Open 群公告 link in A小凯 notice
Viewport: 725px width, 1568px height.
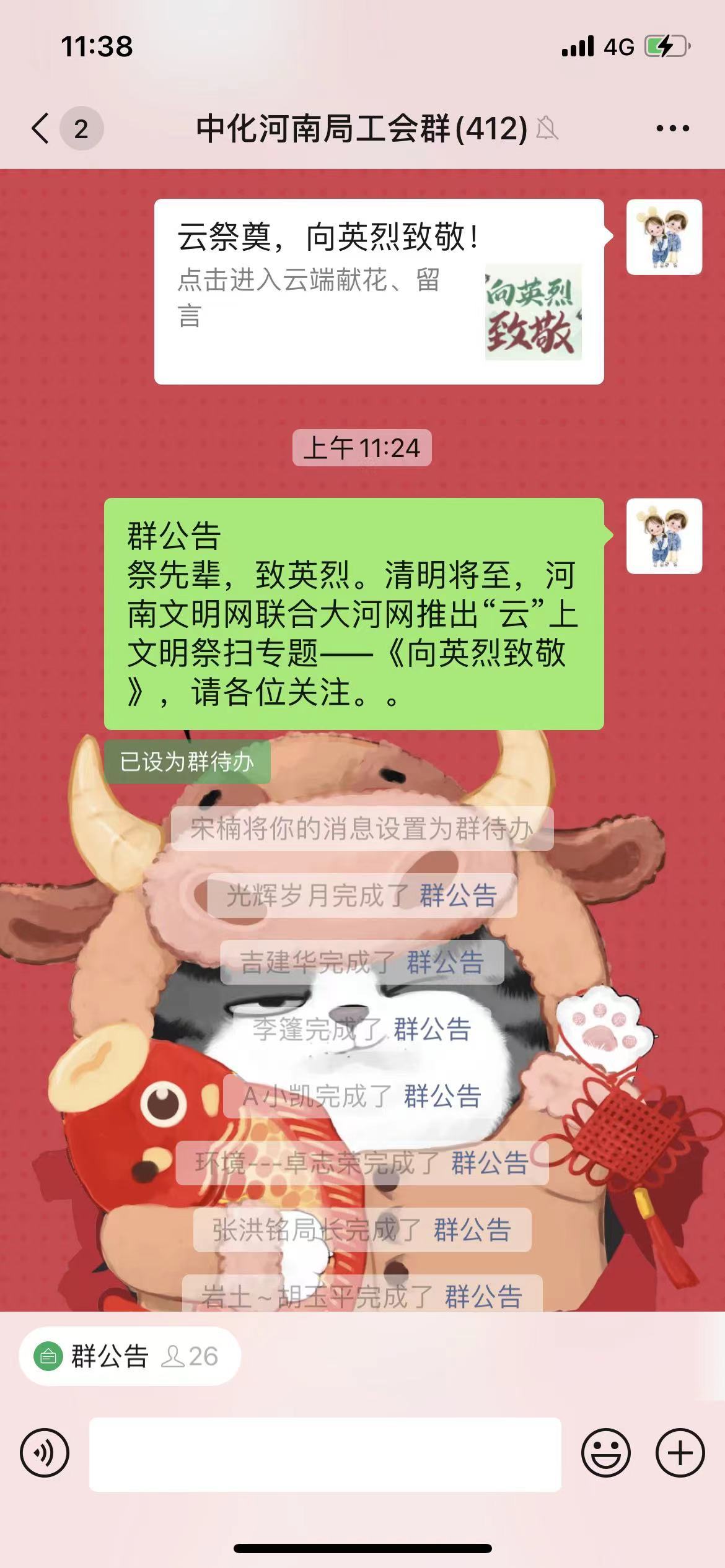(442, 1096)
